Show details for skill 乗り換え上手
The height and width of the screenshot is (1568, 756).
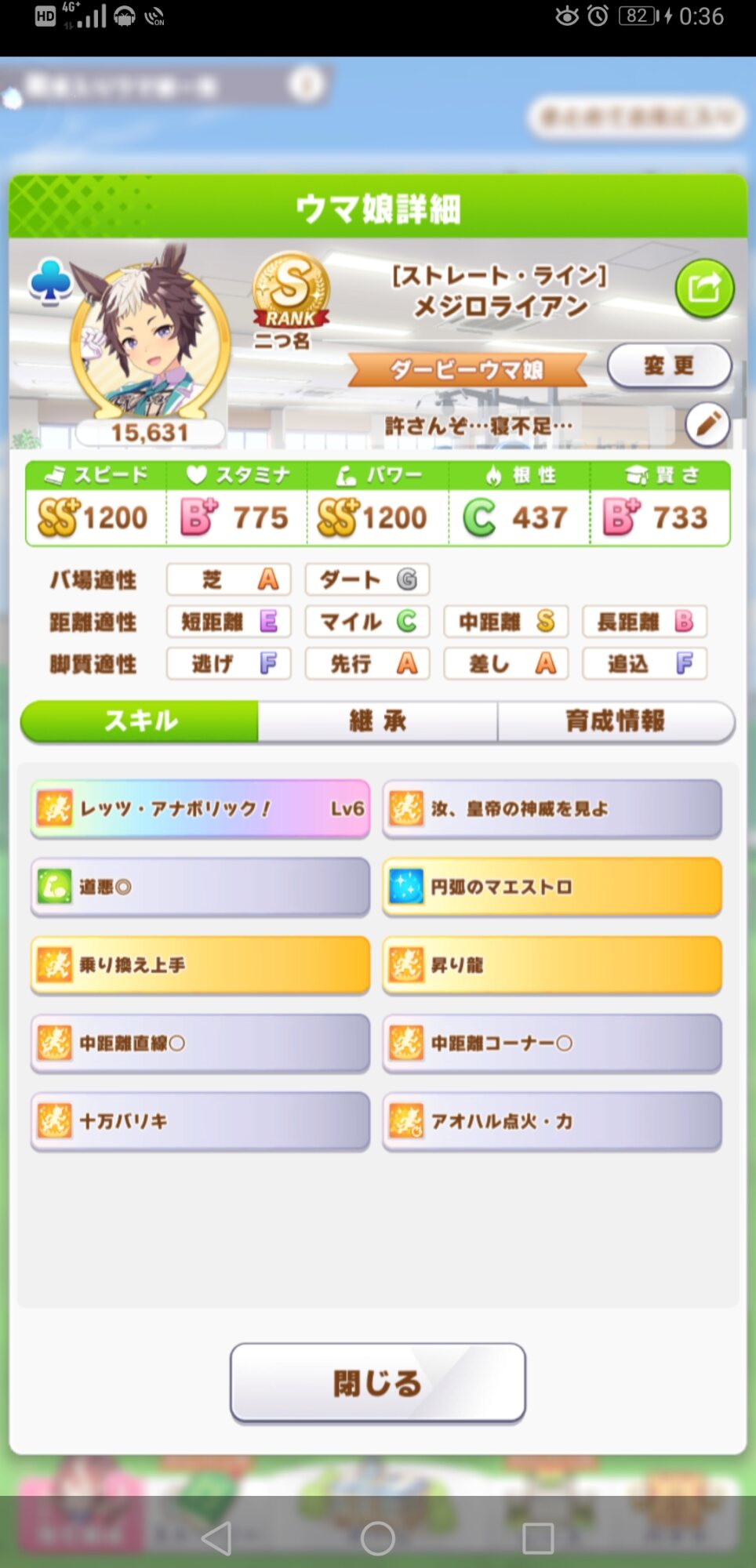point(200,964)
